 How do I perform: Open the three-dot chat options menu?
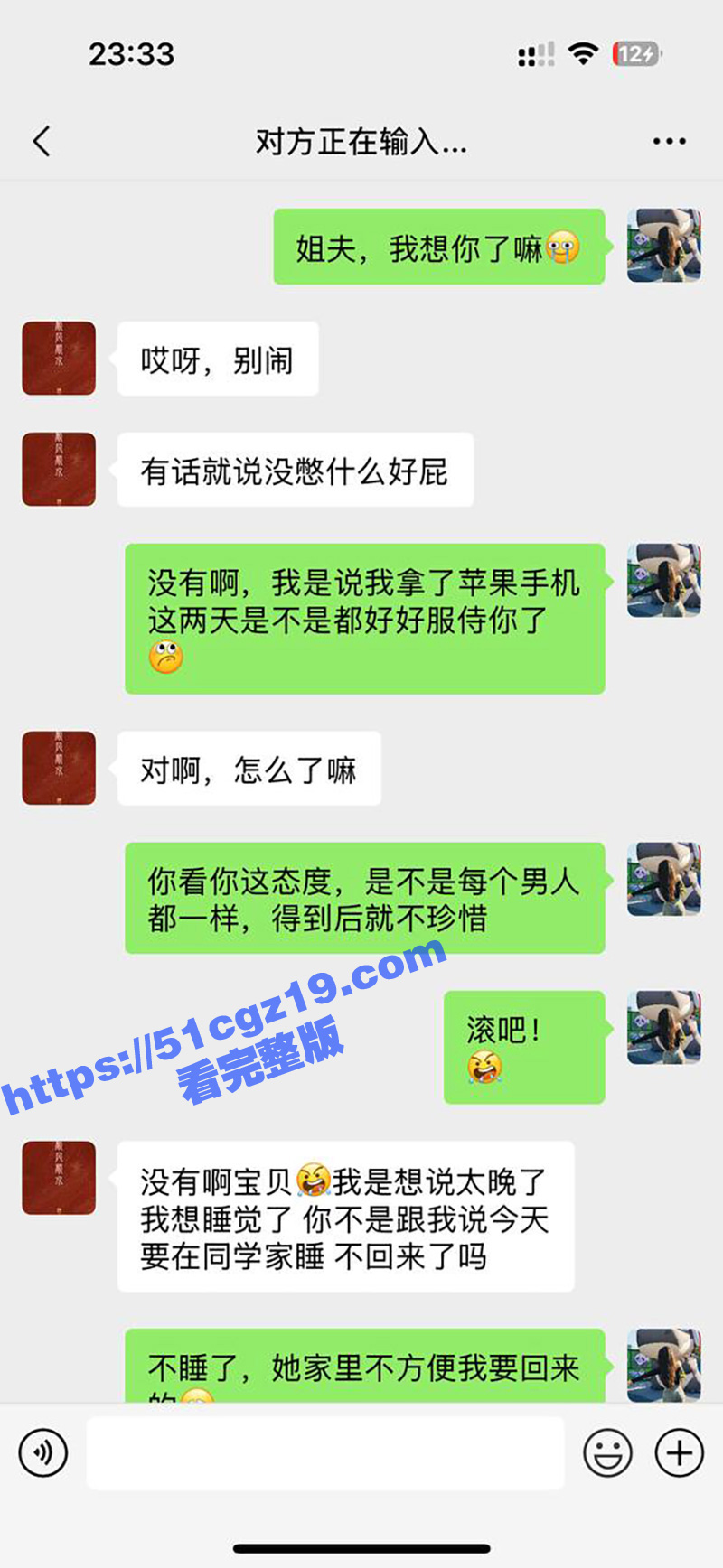(x=669, y=142)
